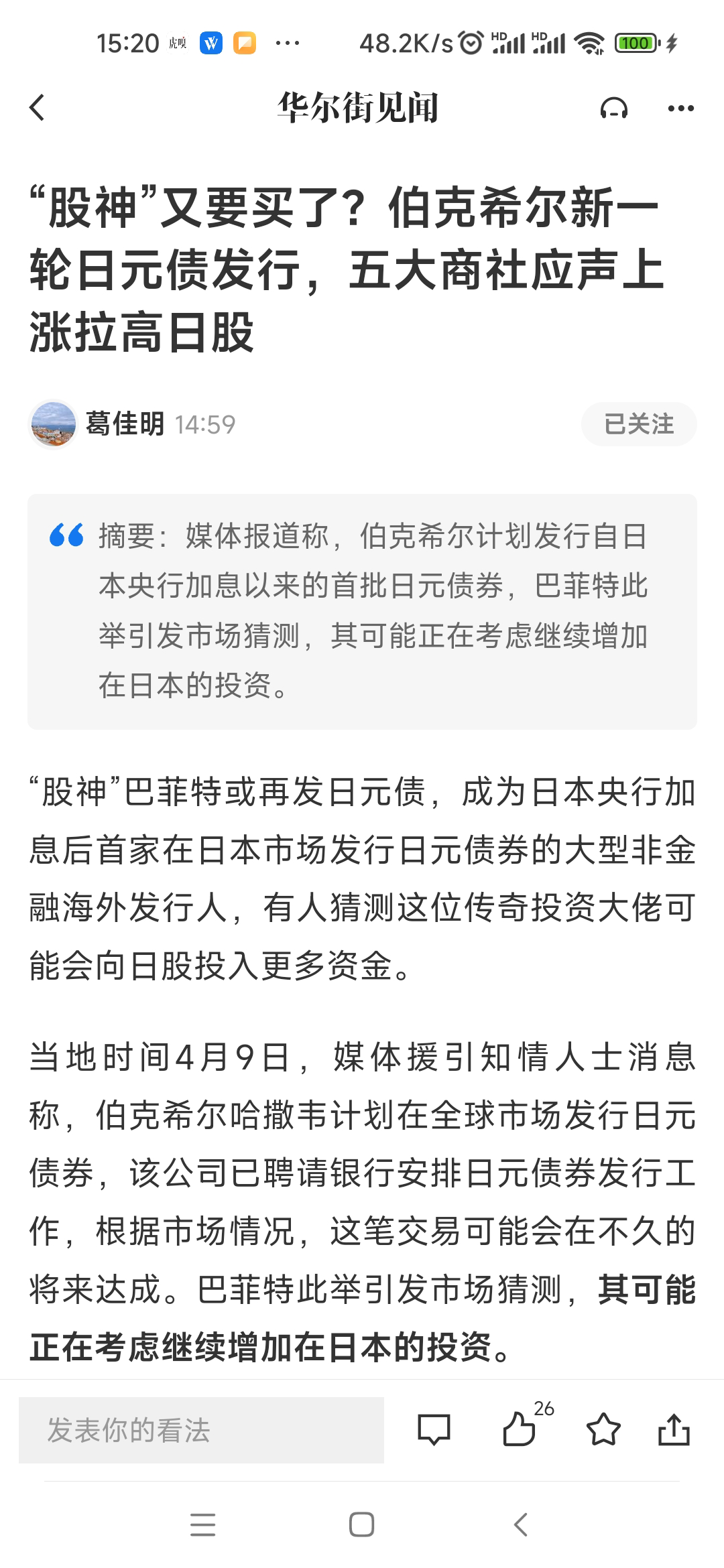Tap the 发表你的看法 comment field
Viewport: 724px width, 1568px height.
(201, 1430)
